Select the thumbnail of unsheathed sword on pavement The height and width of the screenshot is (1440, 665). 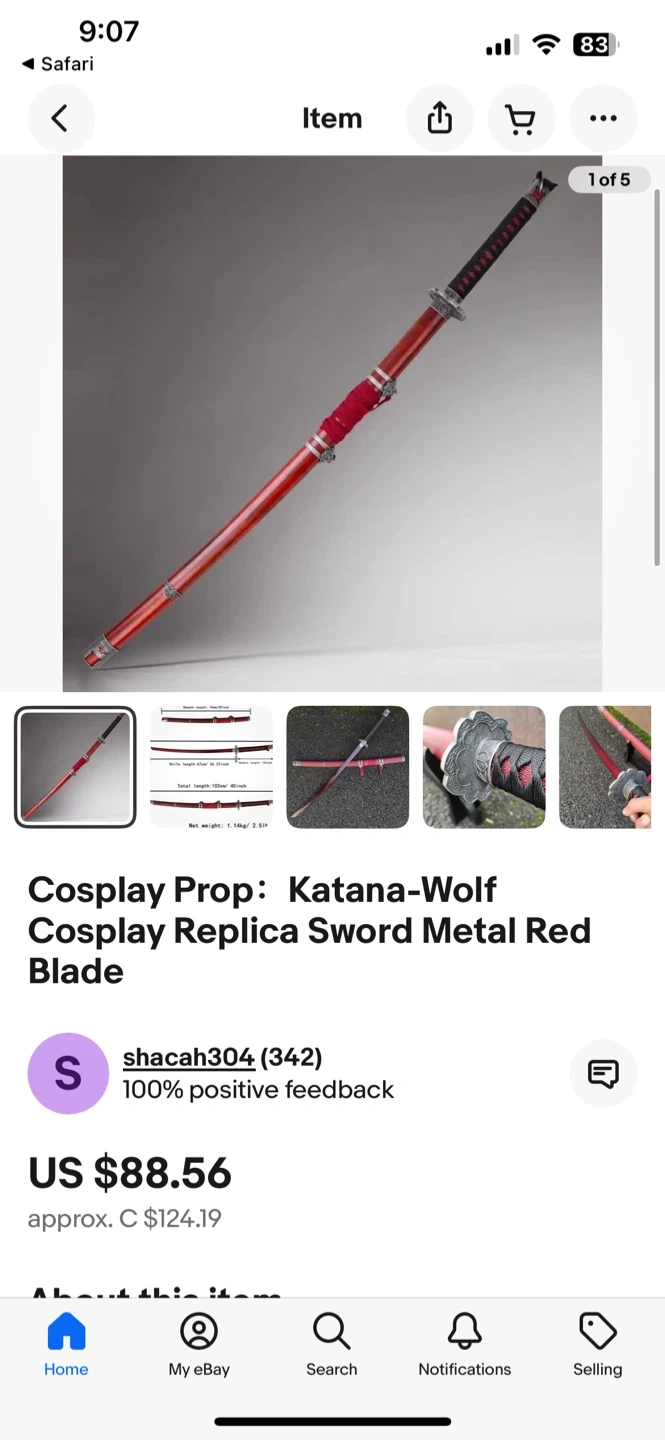tap(347, 767)
